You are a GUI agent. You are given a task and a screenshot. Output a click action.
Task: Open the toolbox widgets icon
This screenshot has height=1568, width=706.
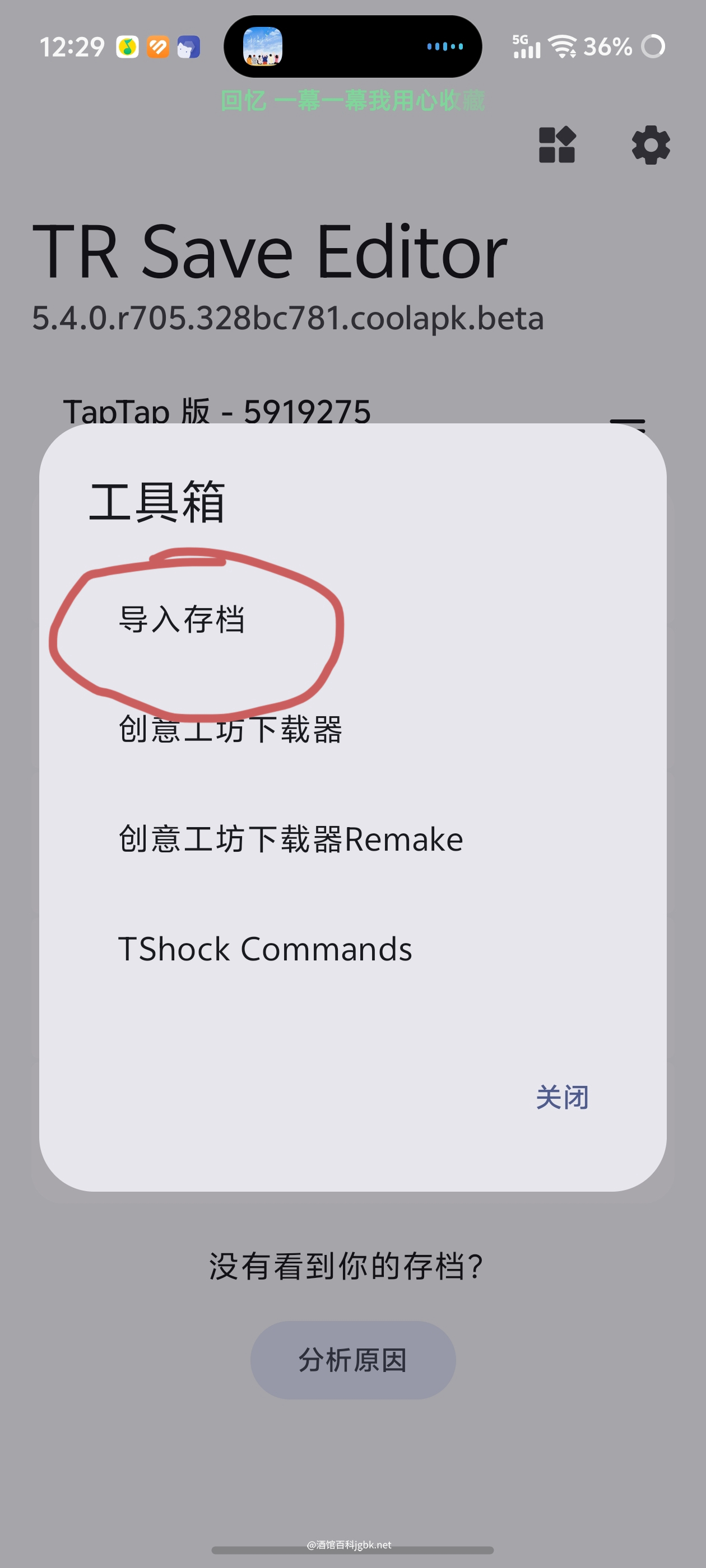tap(557, 145)
